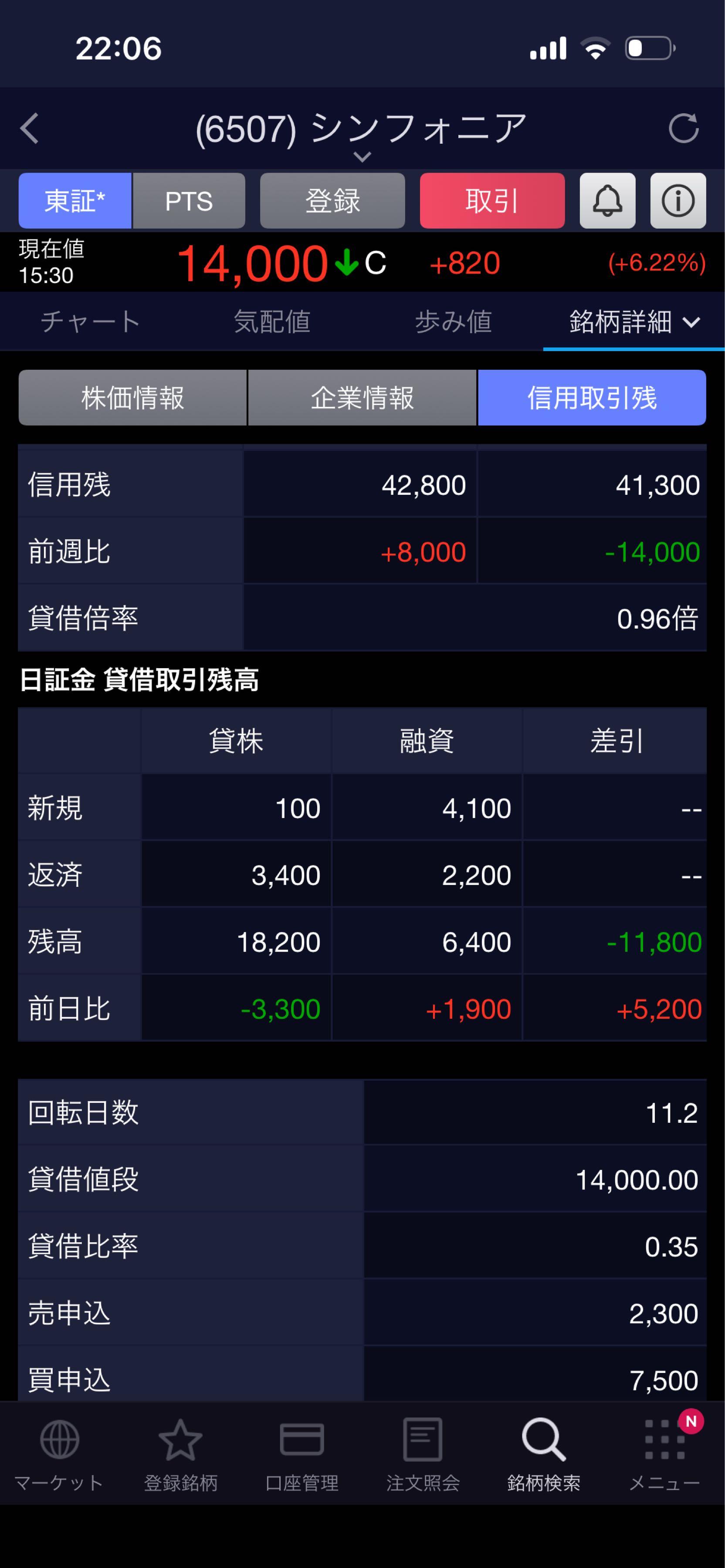Open the price alert bell
725x1568 pixels.
[x=607, y=201]
